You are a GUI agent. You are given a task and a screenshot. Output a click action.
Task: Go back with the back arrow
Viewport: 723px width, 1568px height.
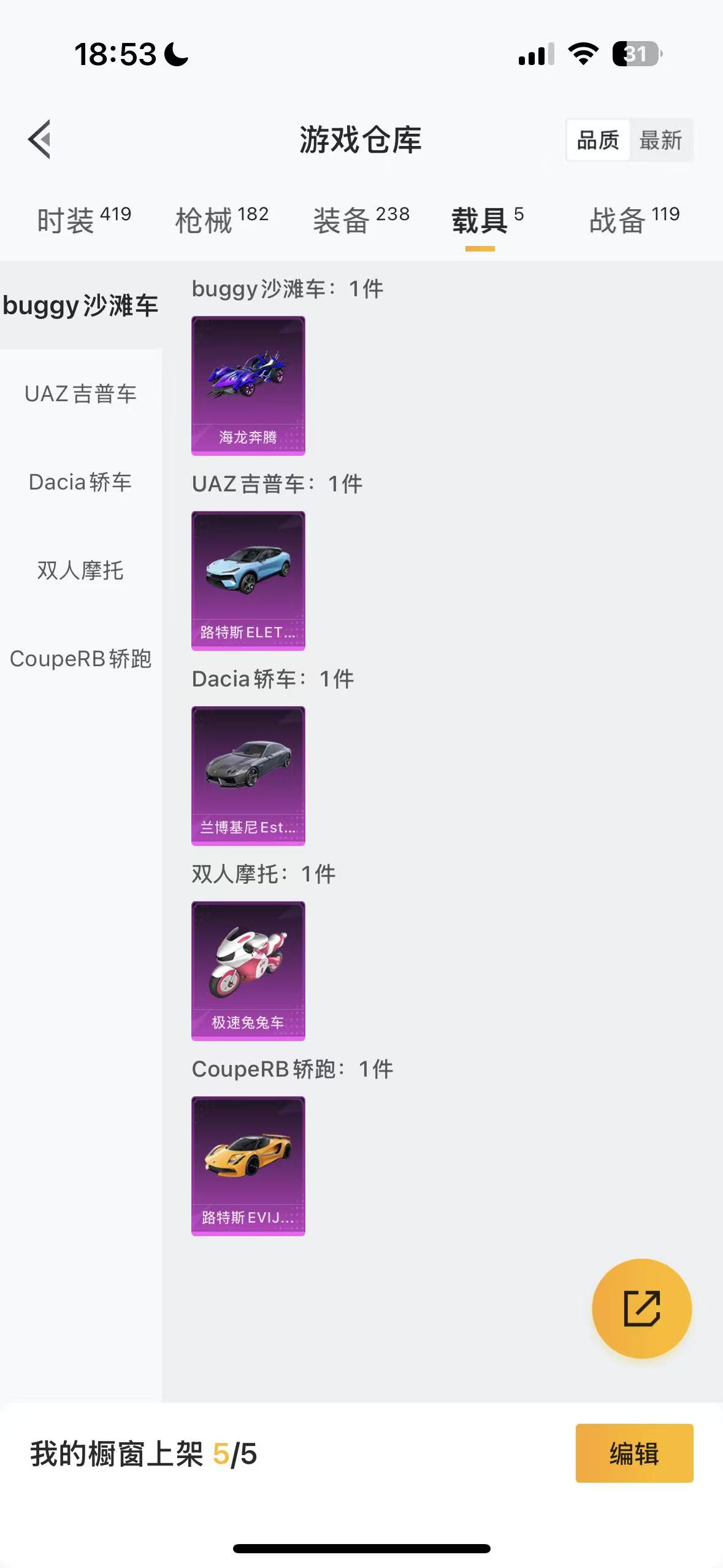tap(40, 139)
